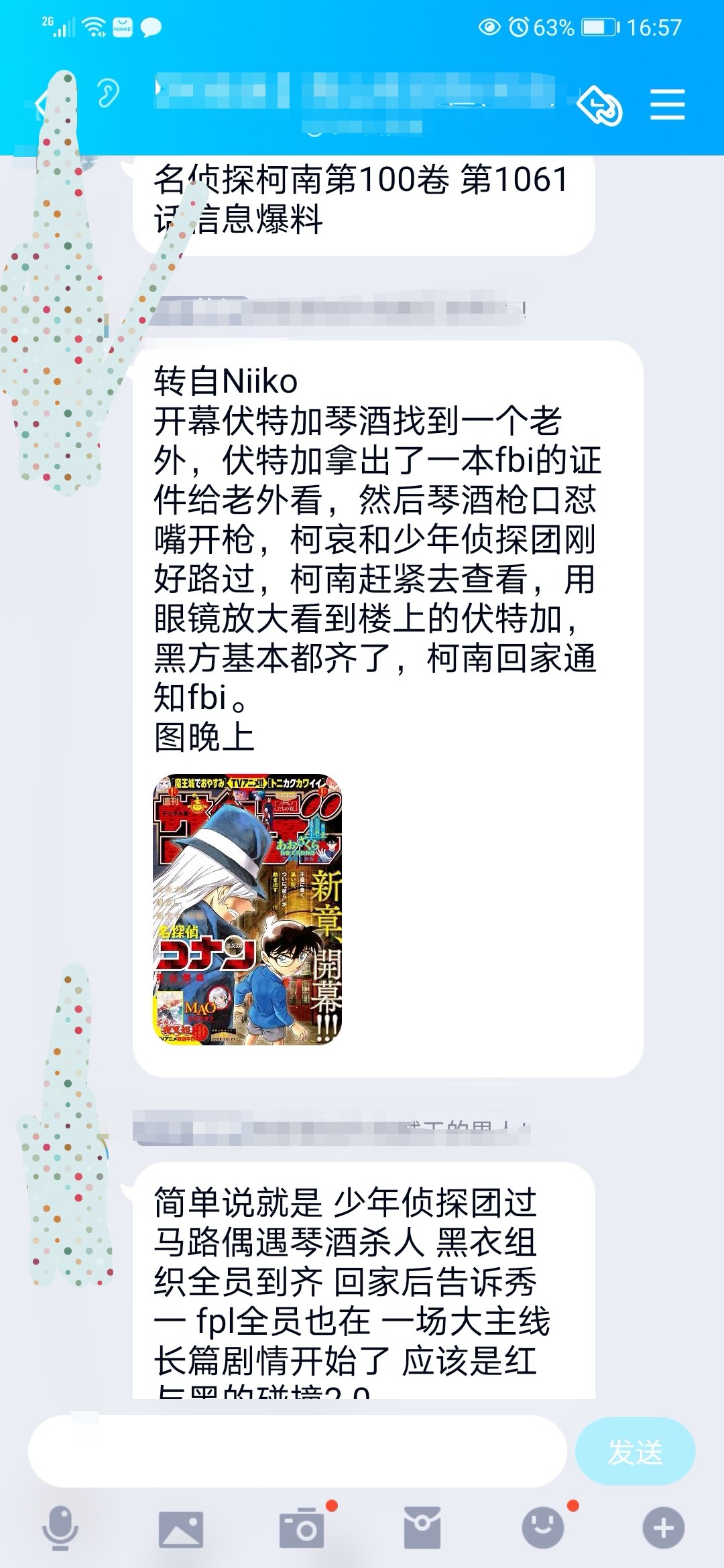Screen dimensions: 724x1568
Task: Focus the message text input box
Action: [297, 1451]
